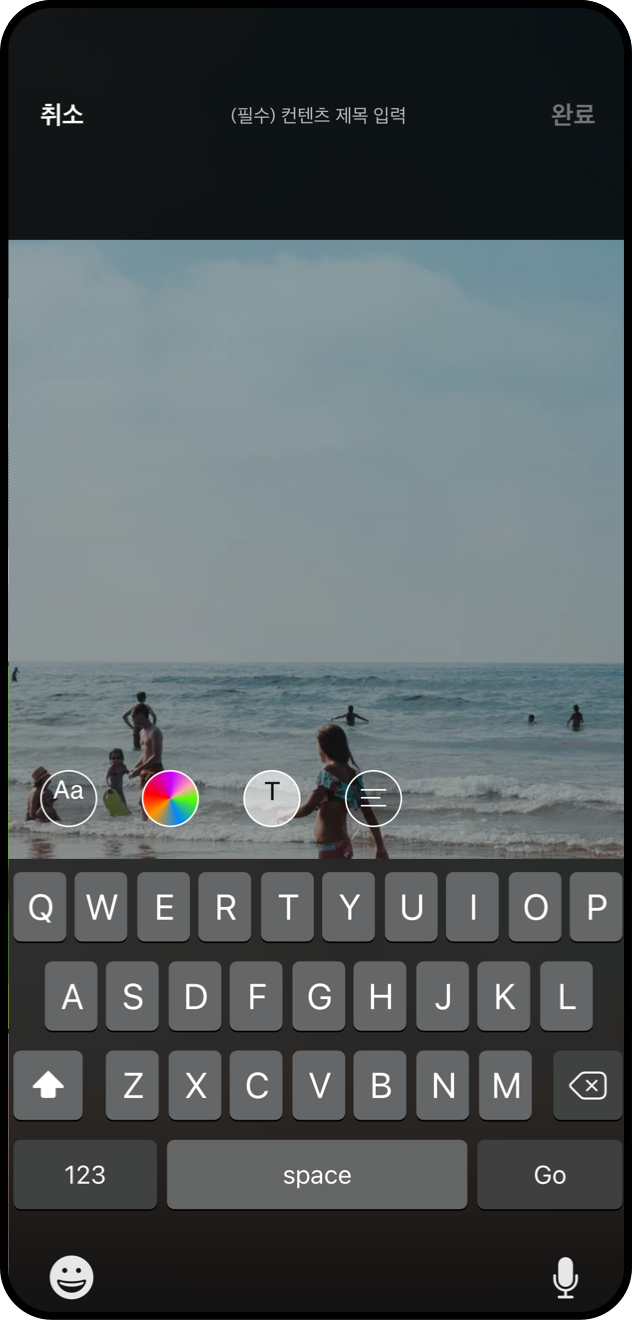Toggle text background style with T icon
Viewport: 632px width, 1320px height.
click(272, 798)
